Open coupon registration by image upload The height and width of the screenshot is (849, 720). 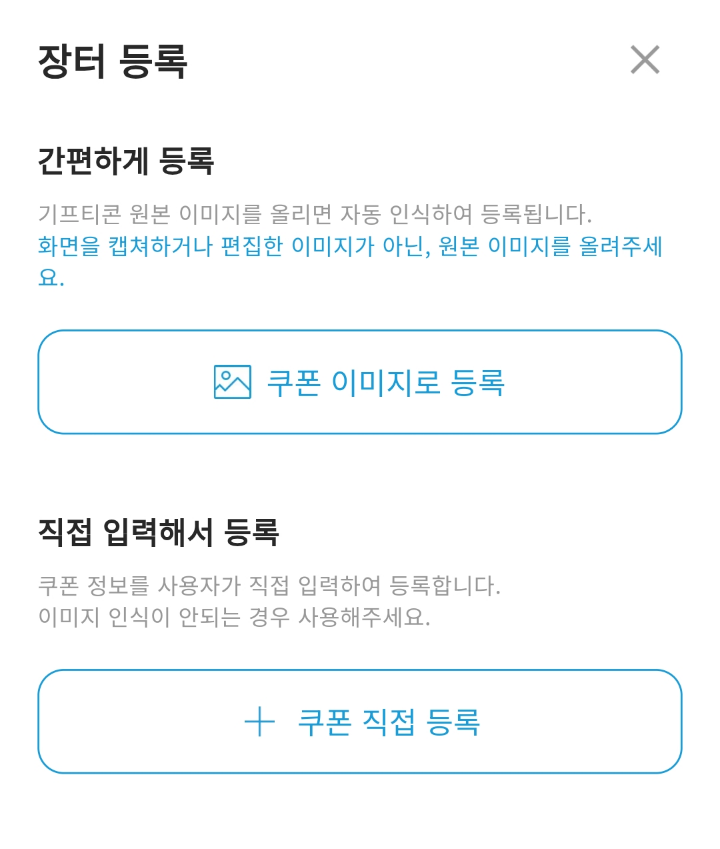(x=360, y=381)
